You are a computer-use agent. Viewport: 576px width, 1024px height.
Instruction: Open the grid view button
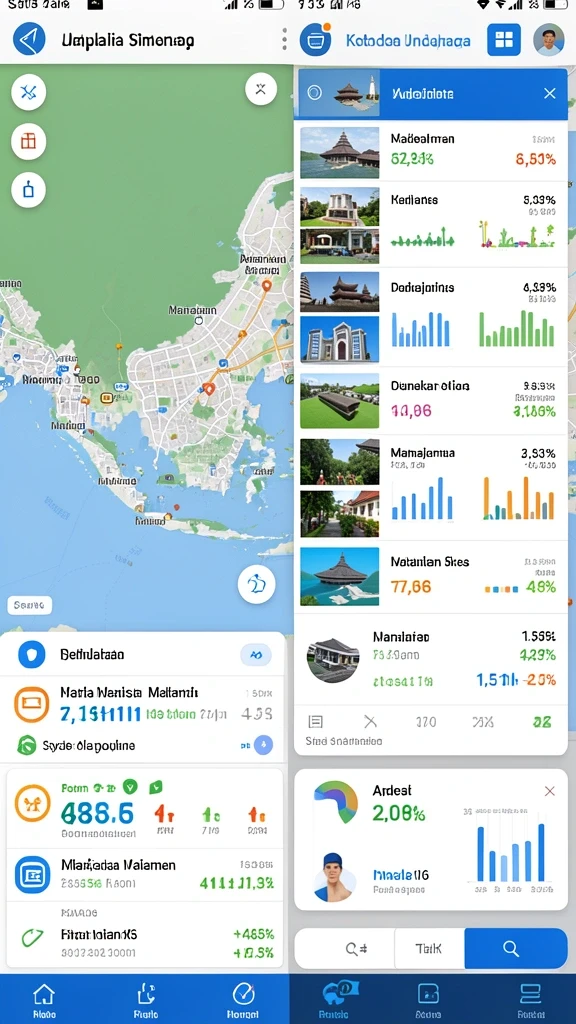click(x=504, y=40)
